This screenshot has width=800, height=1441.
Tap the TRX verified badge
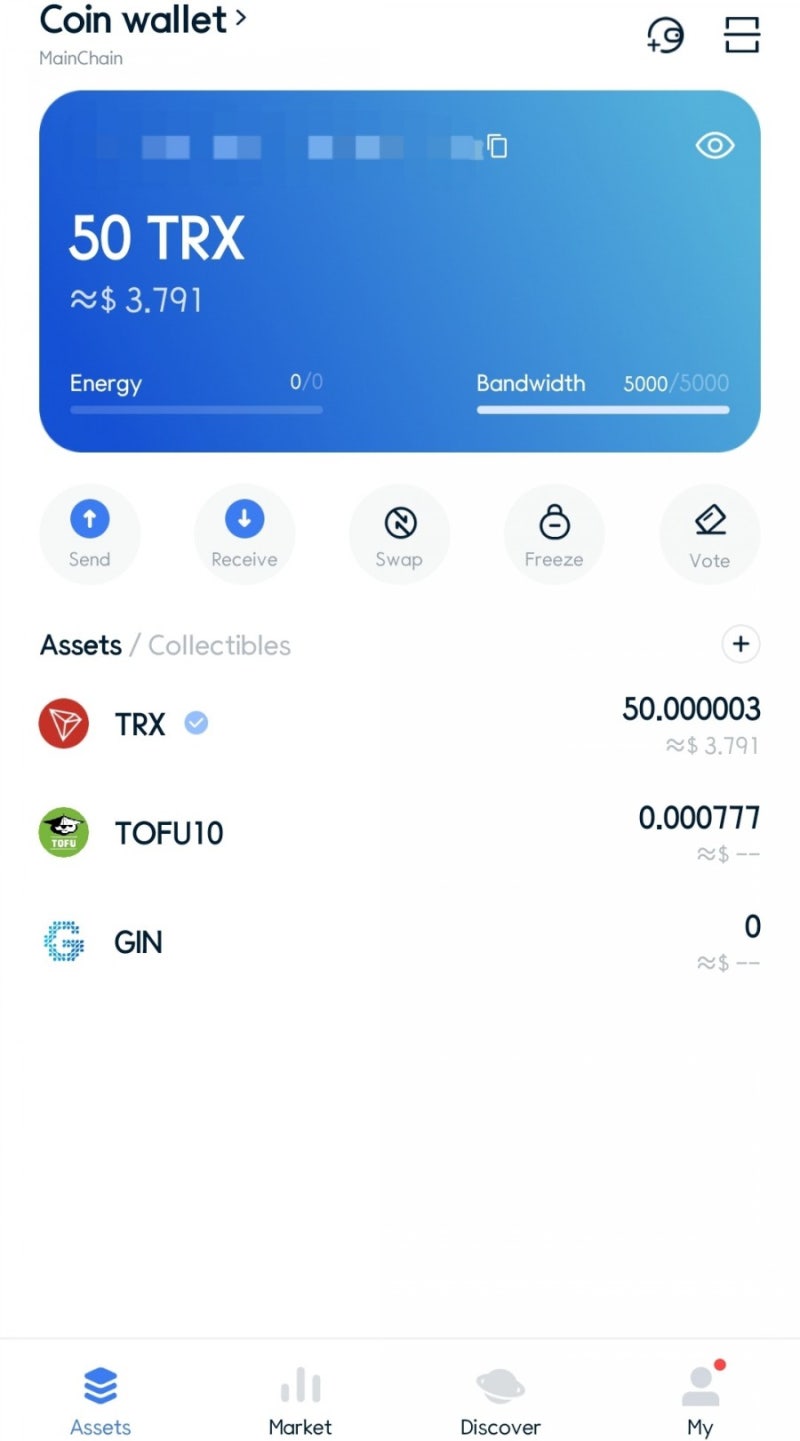(x=195, y=722)
